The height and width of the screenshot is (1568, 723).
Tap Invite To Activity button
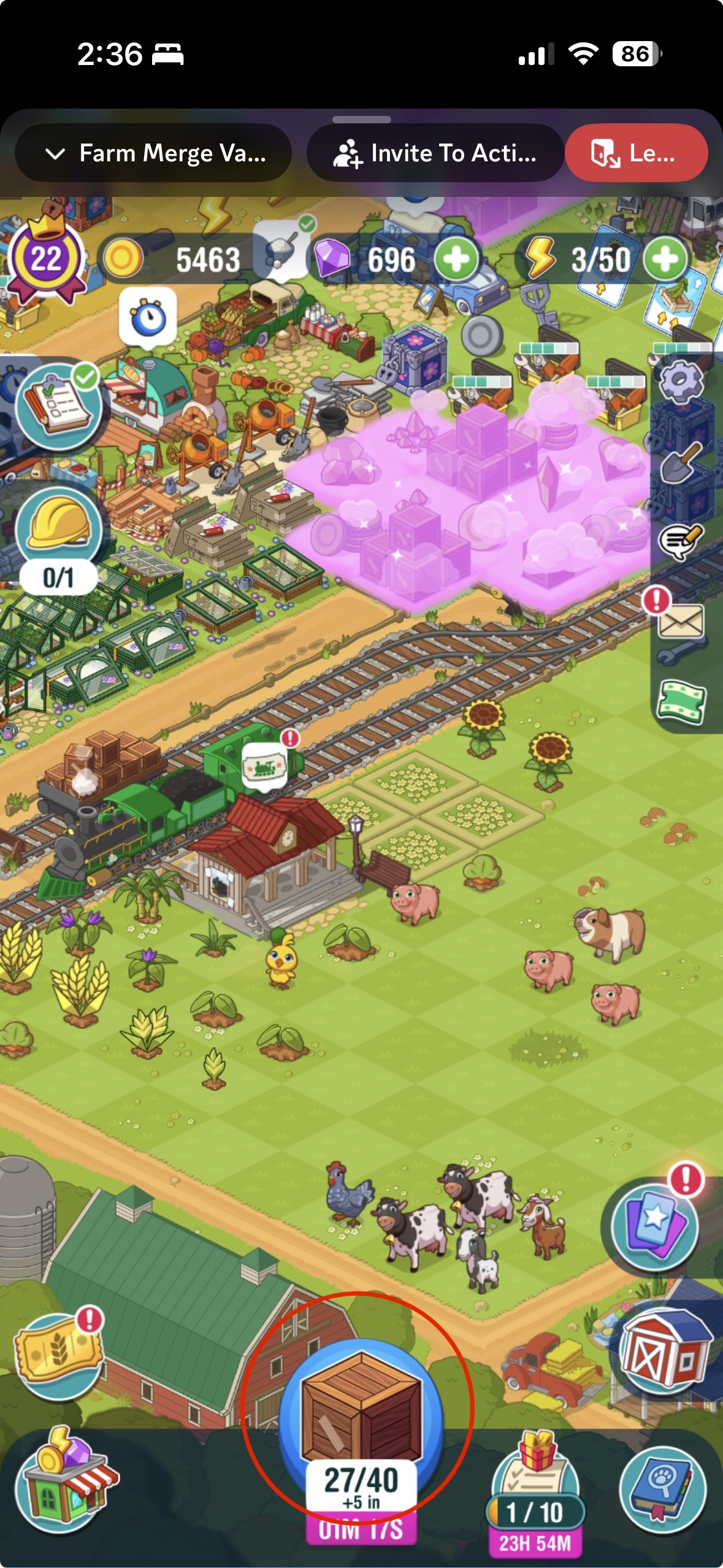click(x=434, y=153)
